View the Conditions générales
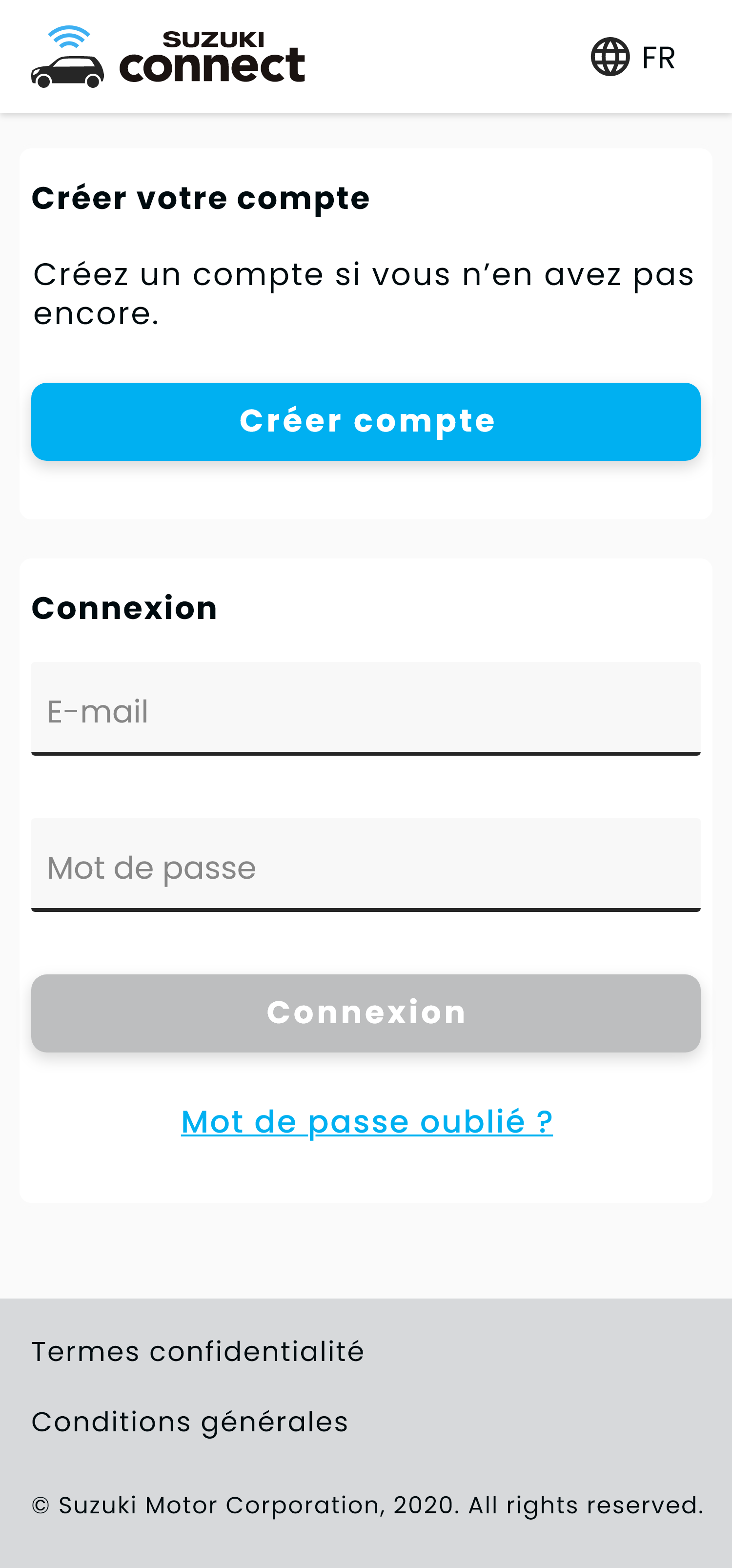This screenshot has height=1568, width=732. (x=189, y=1422)
